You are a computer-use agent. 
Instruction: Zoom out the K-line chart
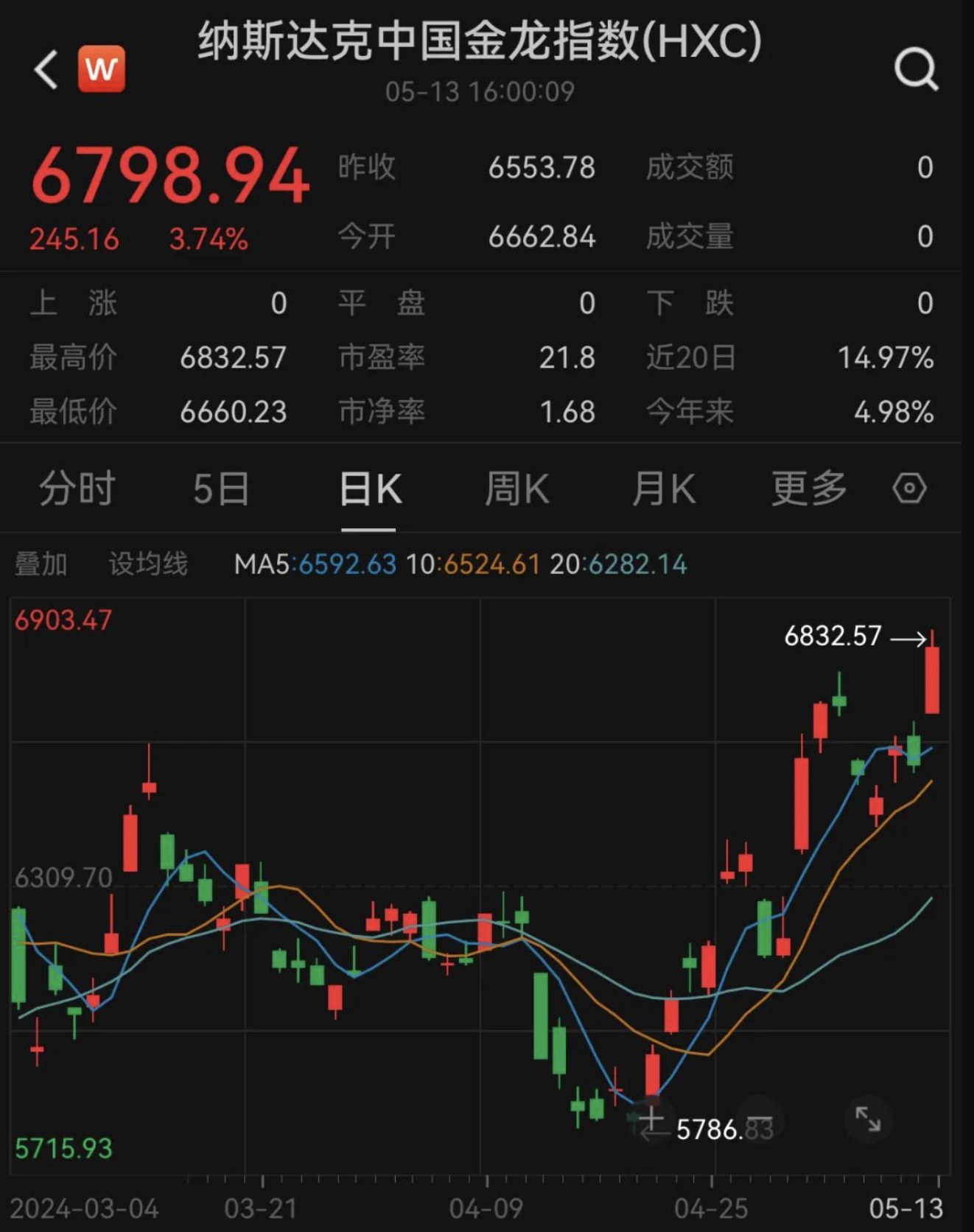tap(760, 1119)
